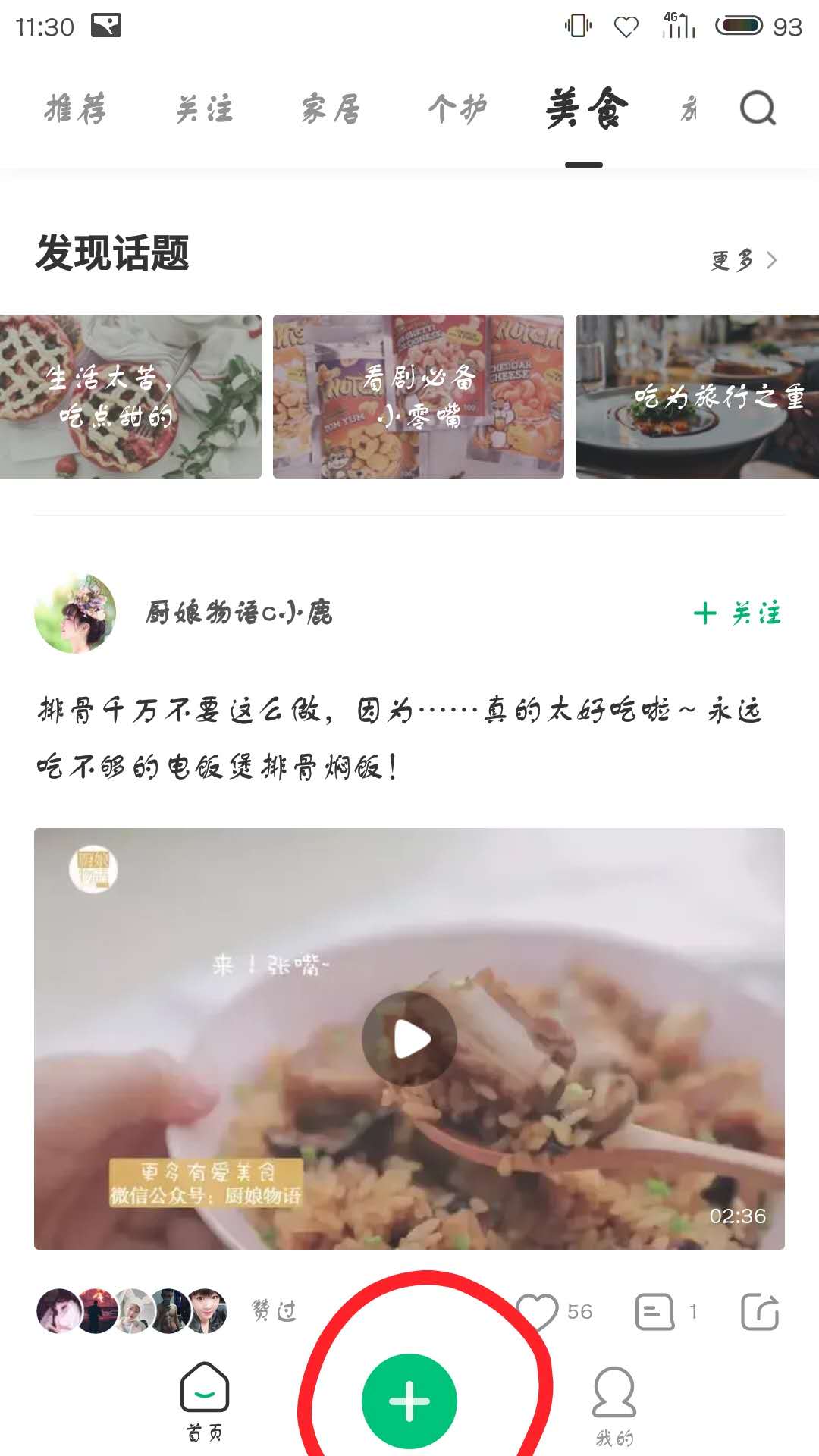
Task: View users who liked this post
Action: pos(133,1311)
